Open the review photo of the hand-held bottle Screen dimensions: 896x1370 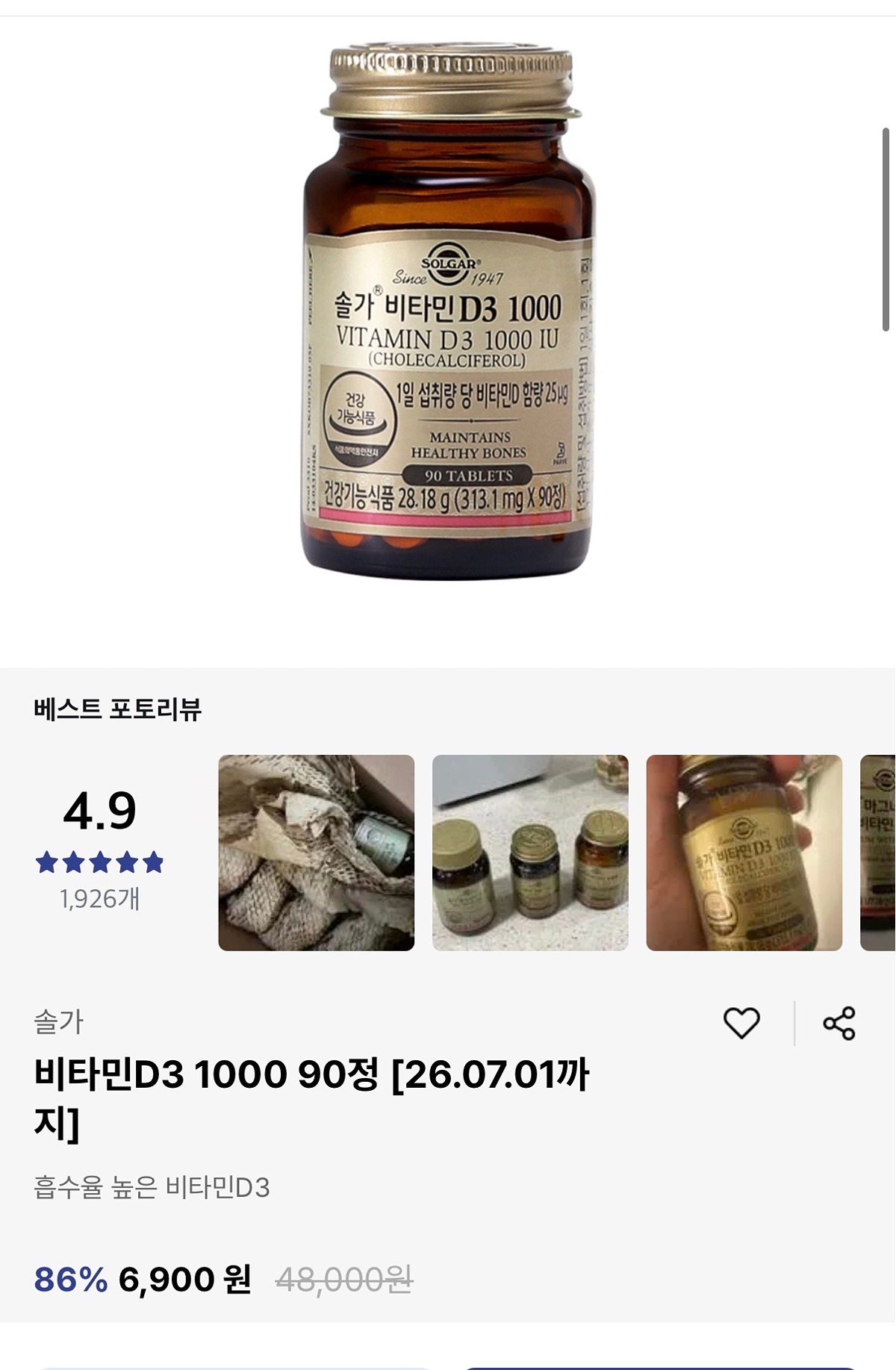click(744, 853)
